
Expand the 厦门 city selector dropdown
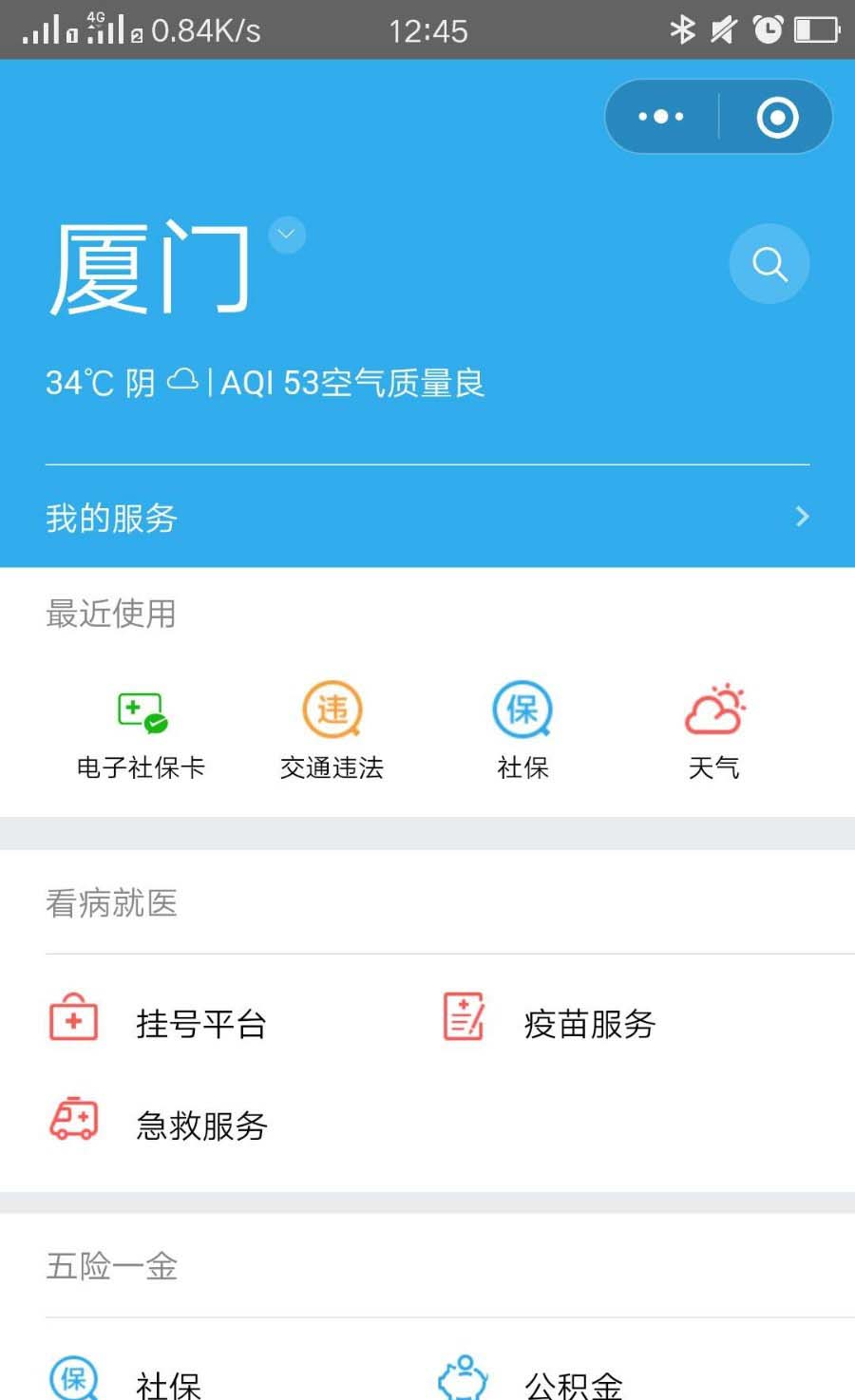(x=287, y=234)
